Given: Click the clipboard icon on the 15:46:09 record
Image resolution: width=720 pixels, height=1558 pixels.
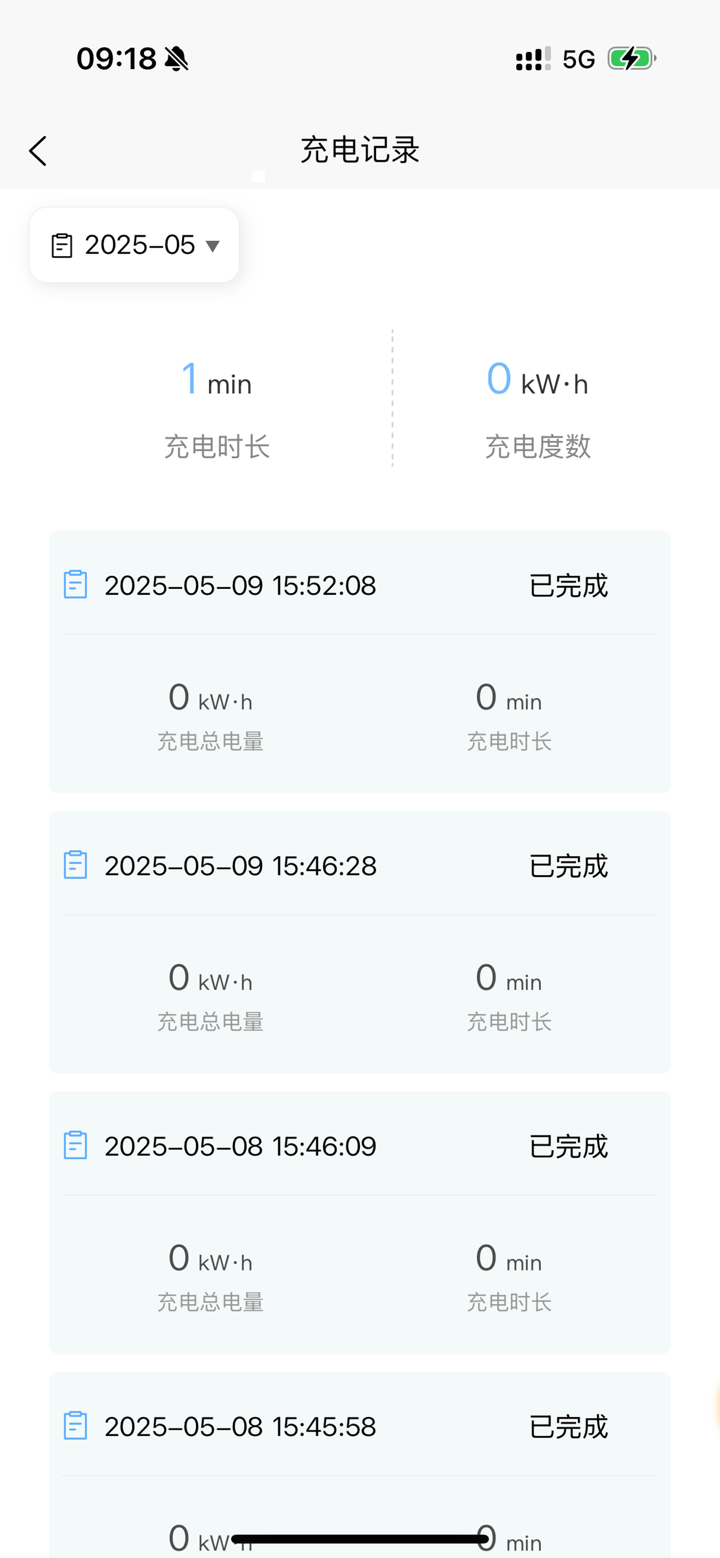Looking at the screenshot, I should point(76,1146).
